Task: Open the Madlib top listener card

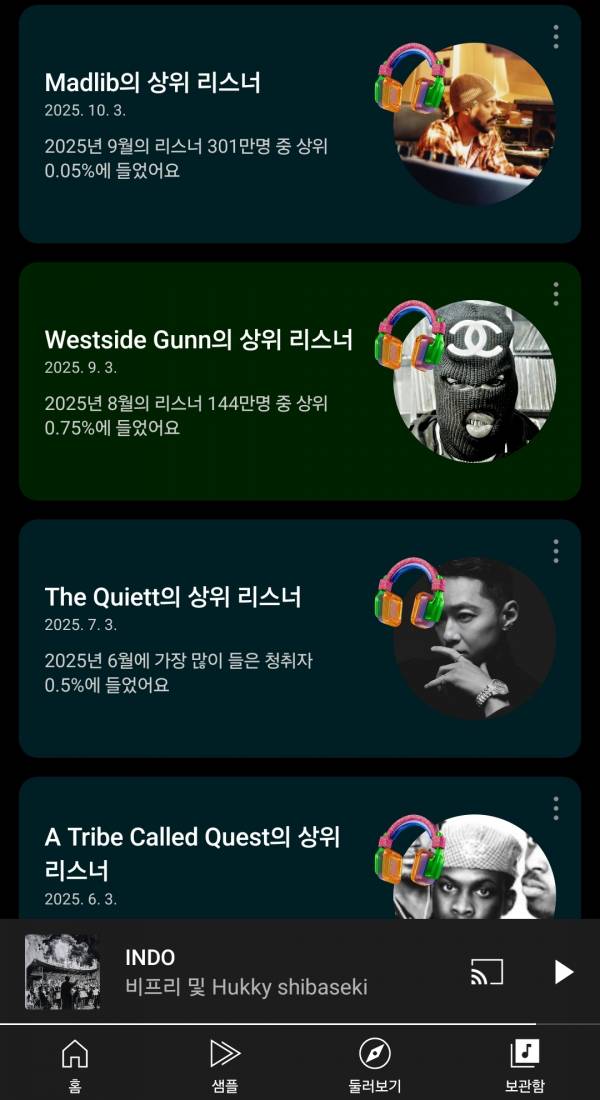Action: (x=200, y=125)
